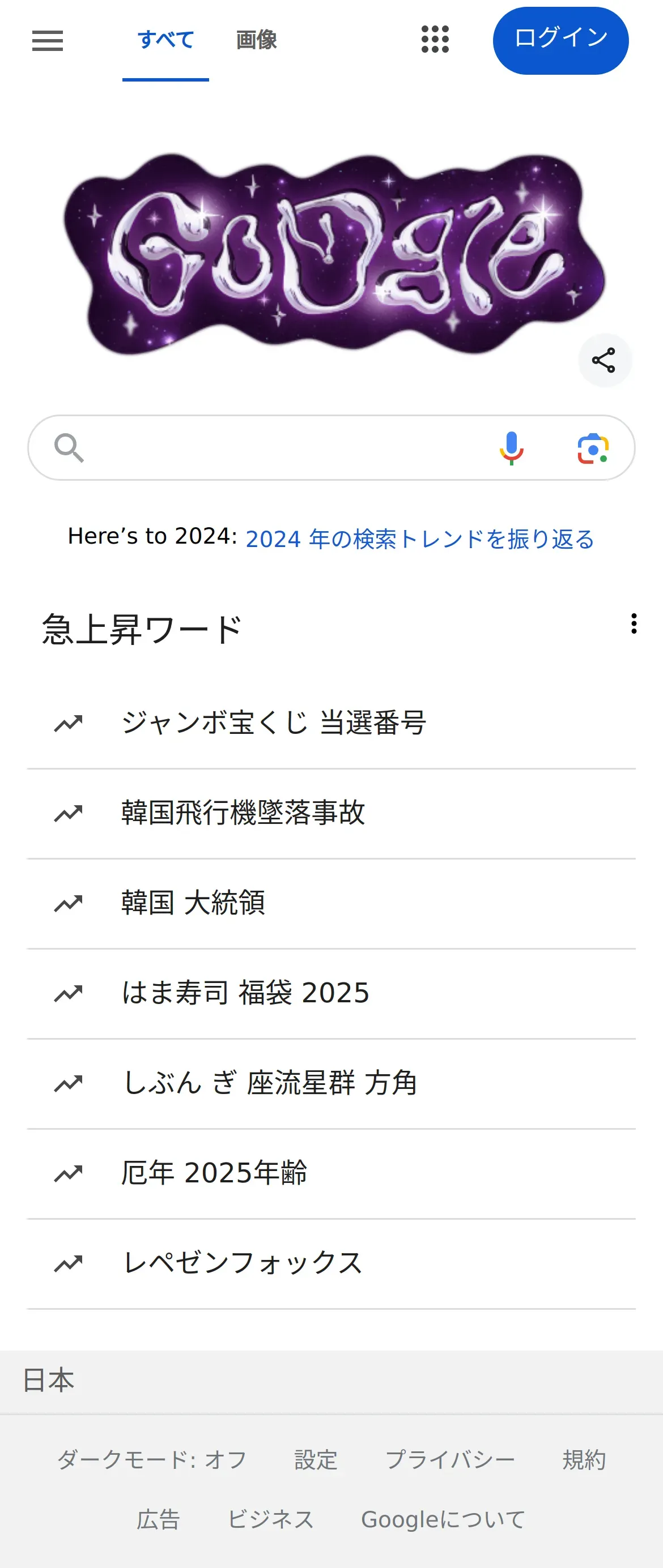The width and height of the screenshot is (663, 1568).
Task: Open the 急上昇ワード overflow menu
Action: [634, 624]
